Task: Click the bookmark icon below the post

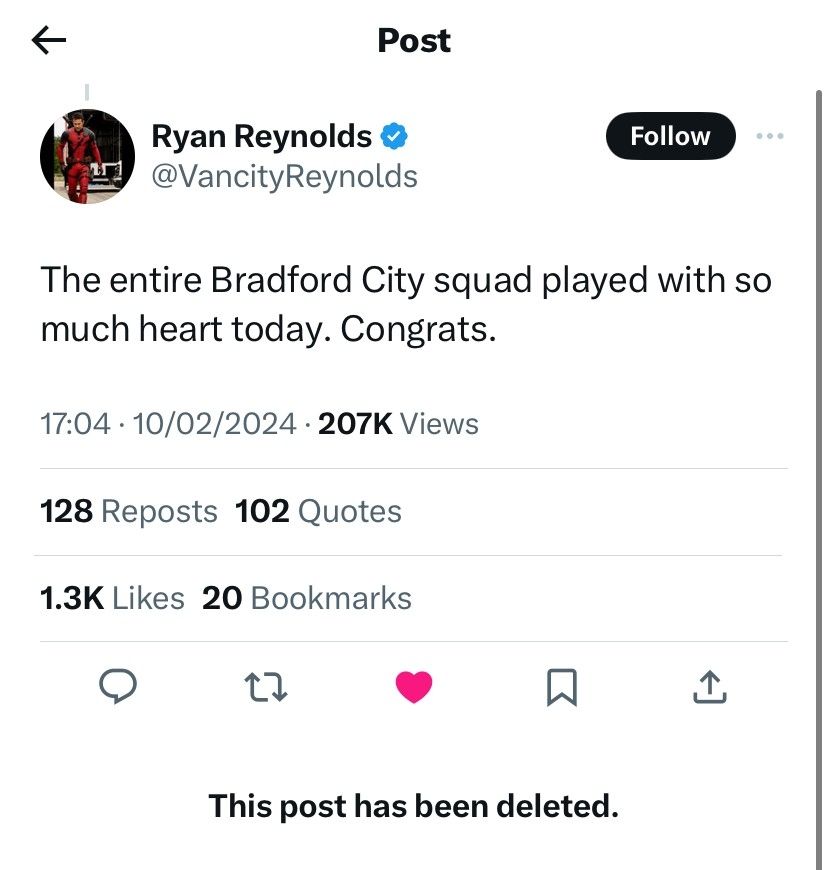Action: 562,686
